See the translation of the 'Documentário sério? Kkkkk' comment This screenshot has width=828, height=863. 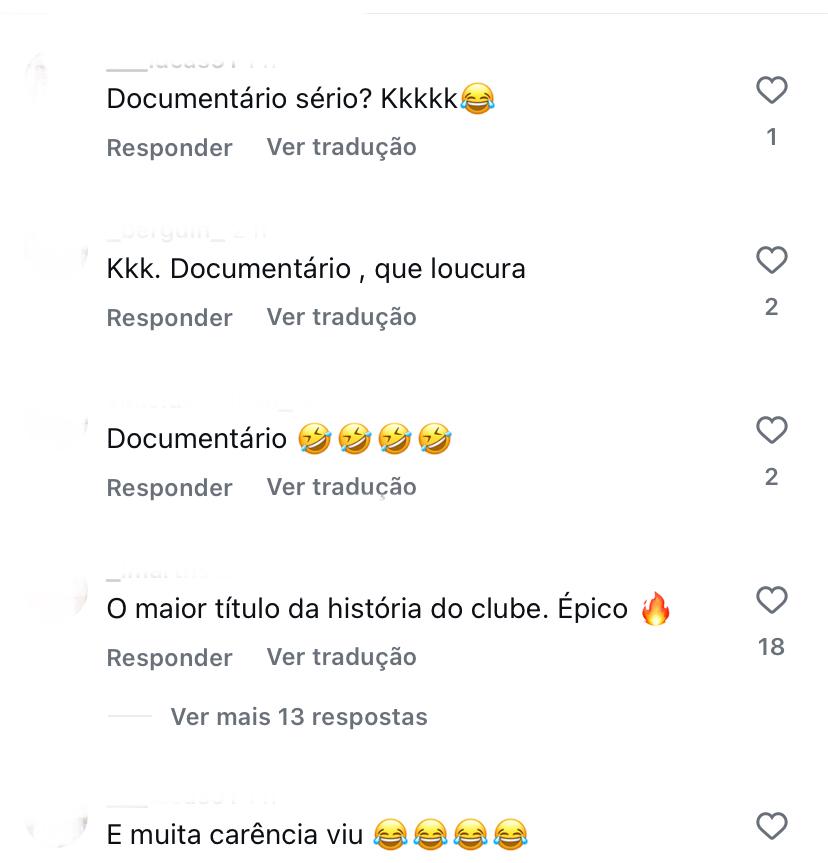coord(341,147)
